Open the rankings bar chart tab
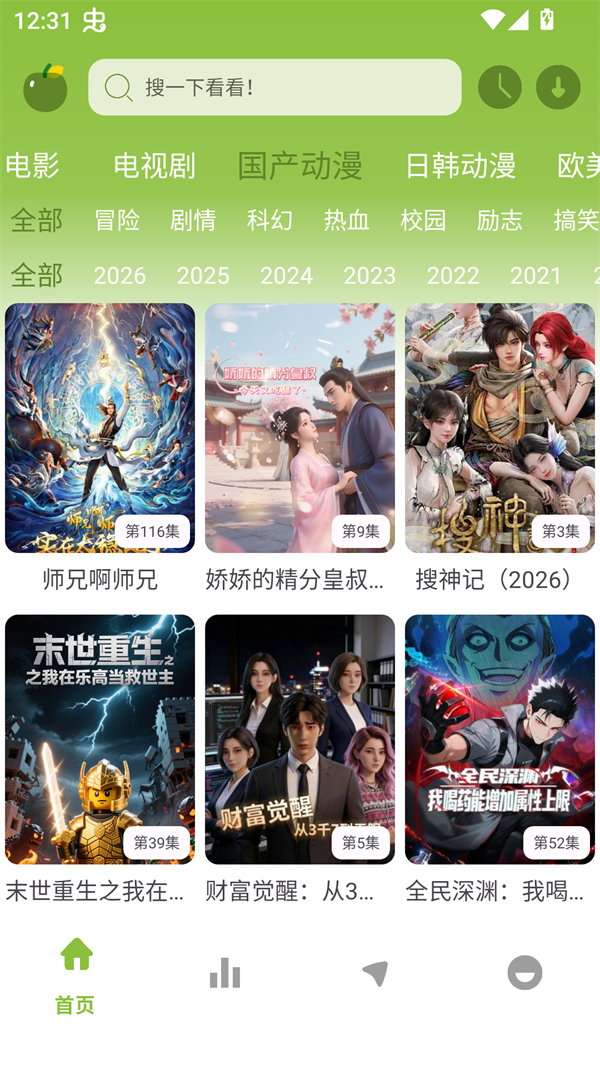600x1066 pixels. point(225,973)
